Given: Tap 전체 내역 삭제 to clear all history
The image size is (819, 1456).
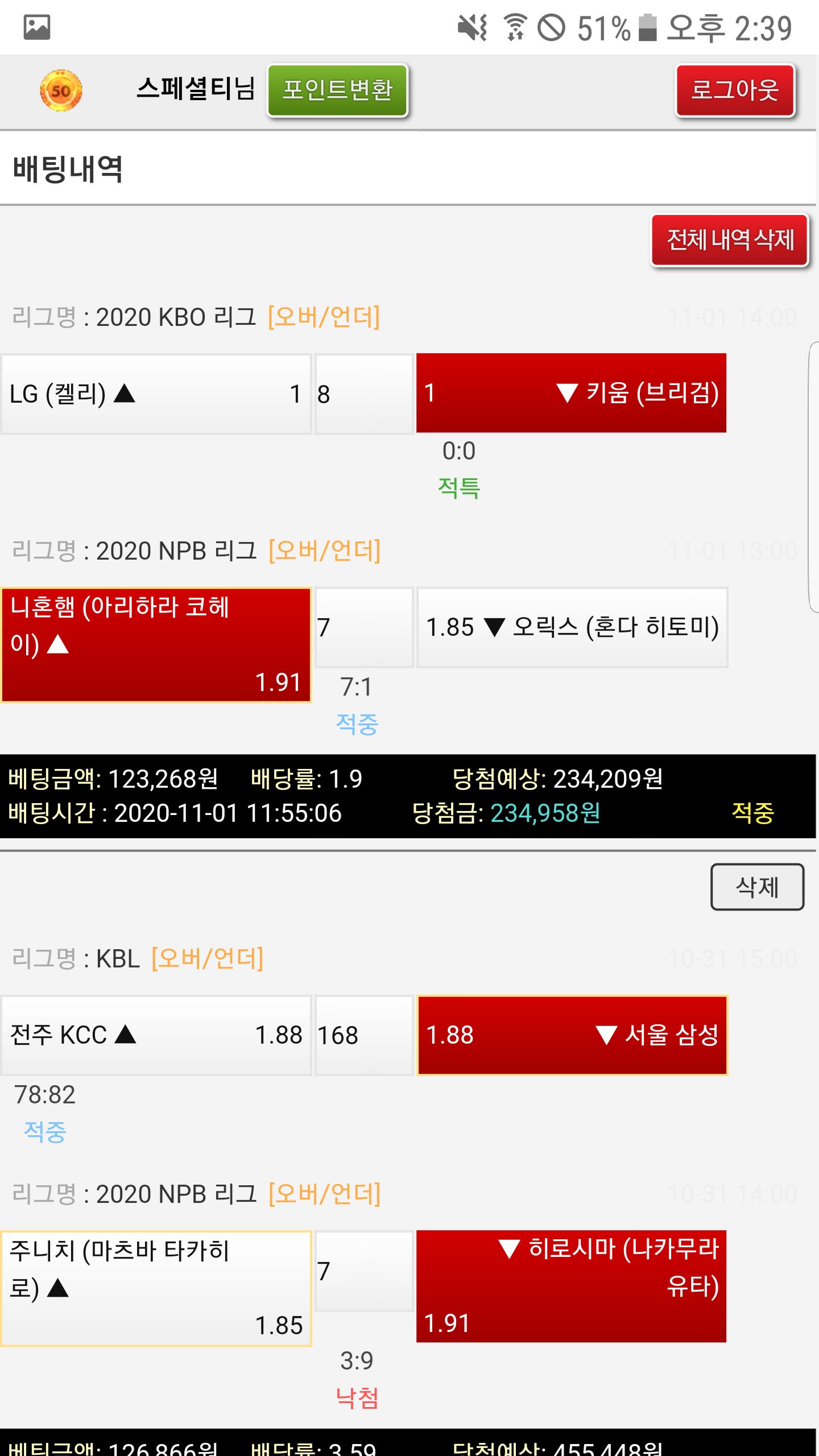Looking at the screenshot, I should 730,239.
